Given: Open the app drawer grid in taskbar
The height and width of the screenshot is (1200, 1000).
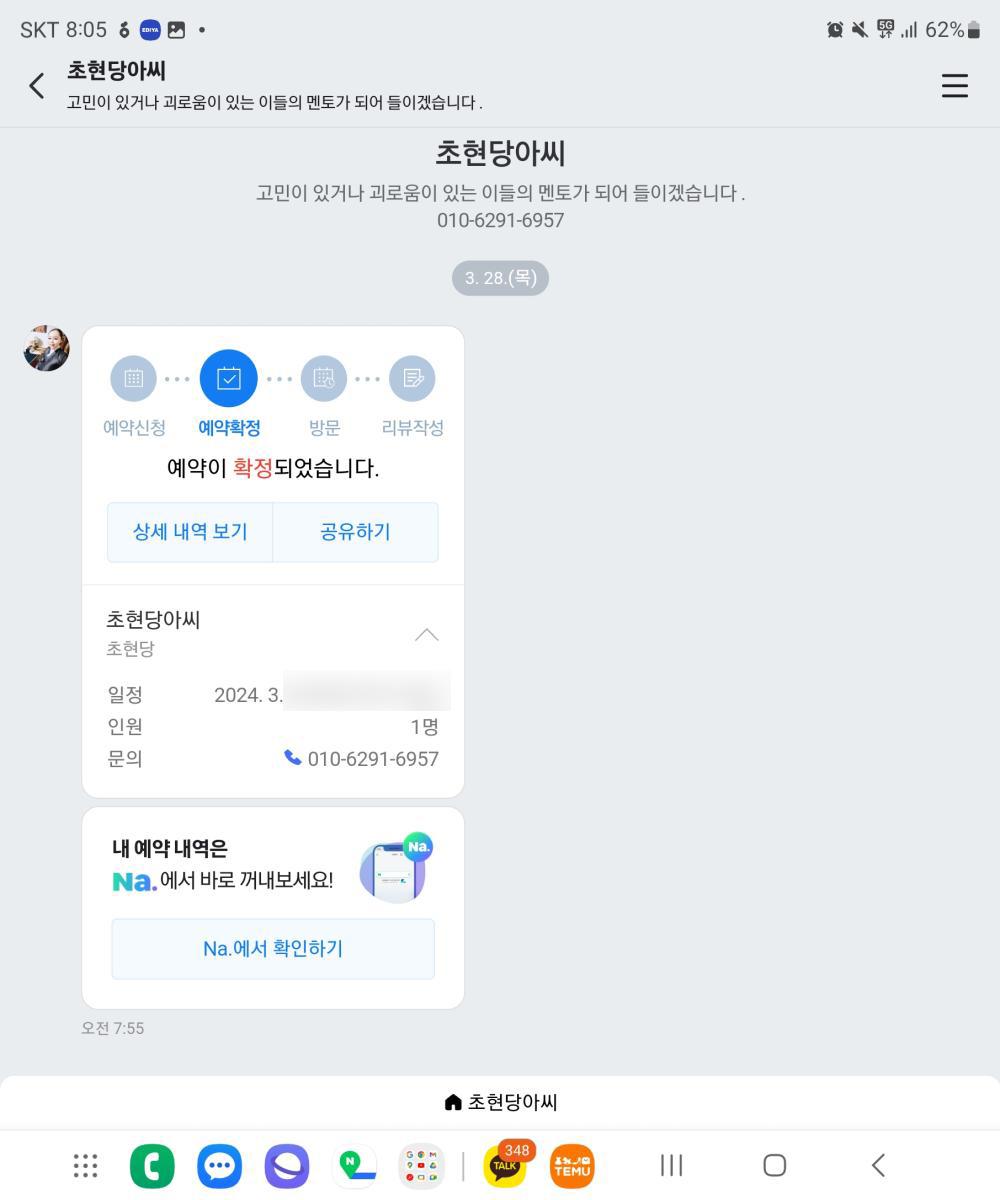Looking at the screenshot, I should tap(86, 1166).
